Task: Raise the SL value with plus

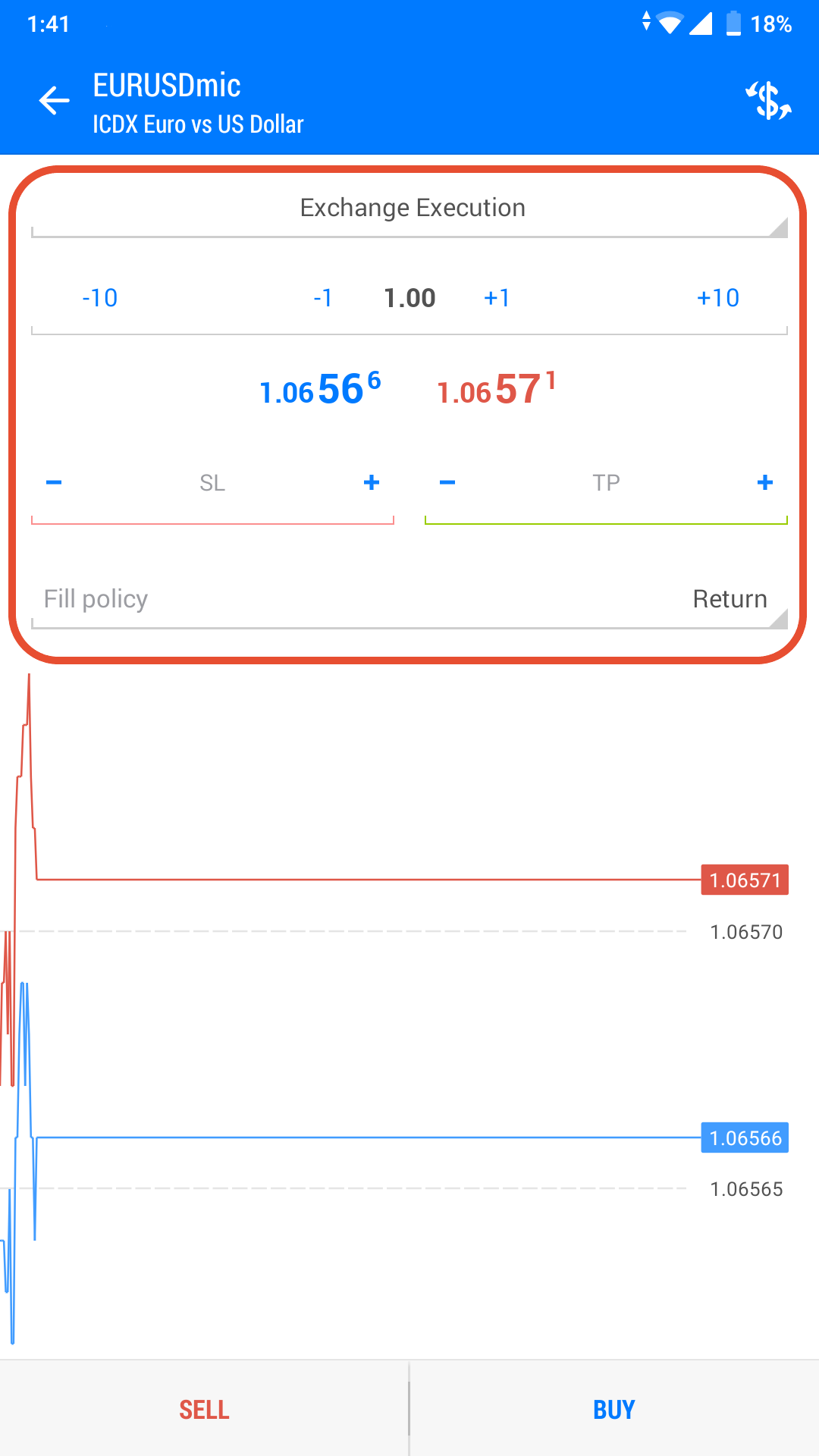Action: (x=372, y=482)
